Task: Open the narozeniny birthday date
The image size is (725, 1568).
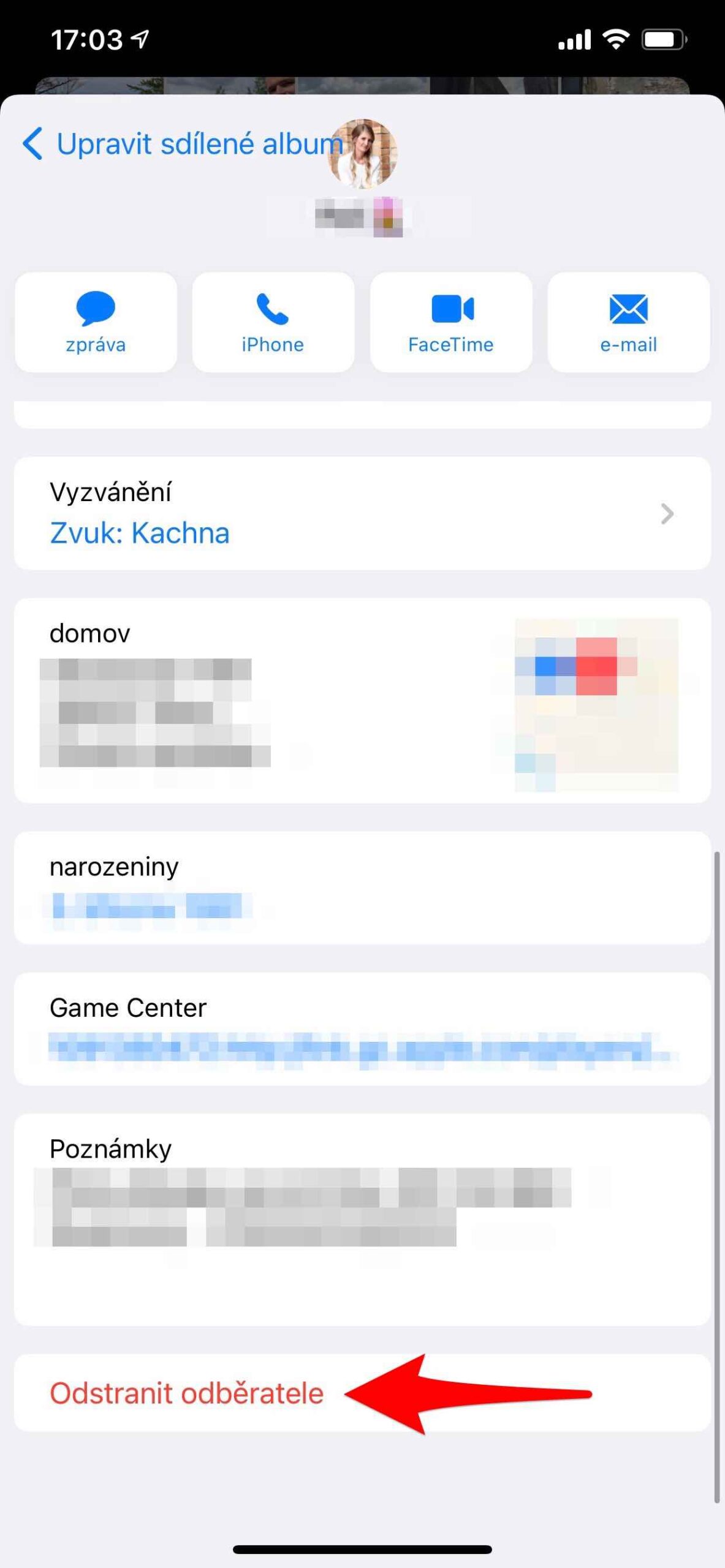Action: point(147,907)
